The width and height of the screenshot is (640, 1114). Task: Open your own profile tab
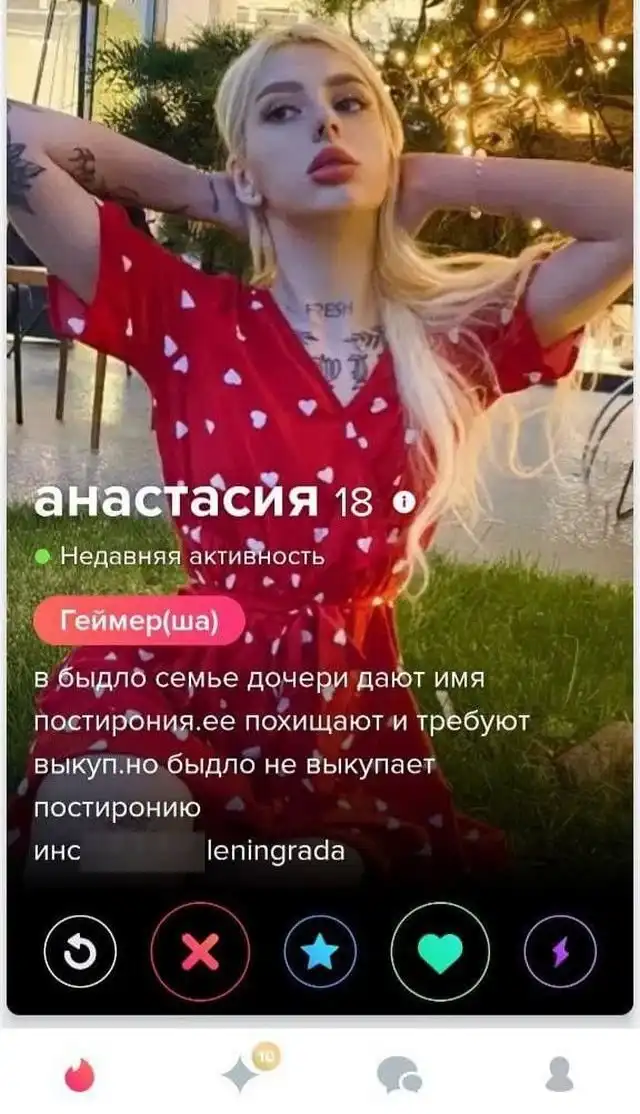560,1075
